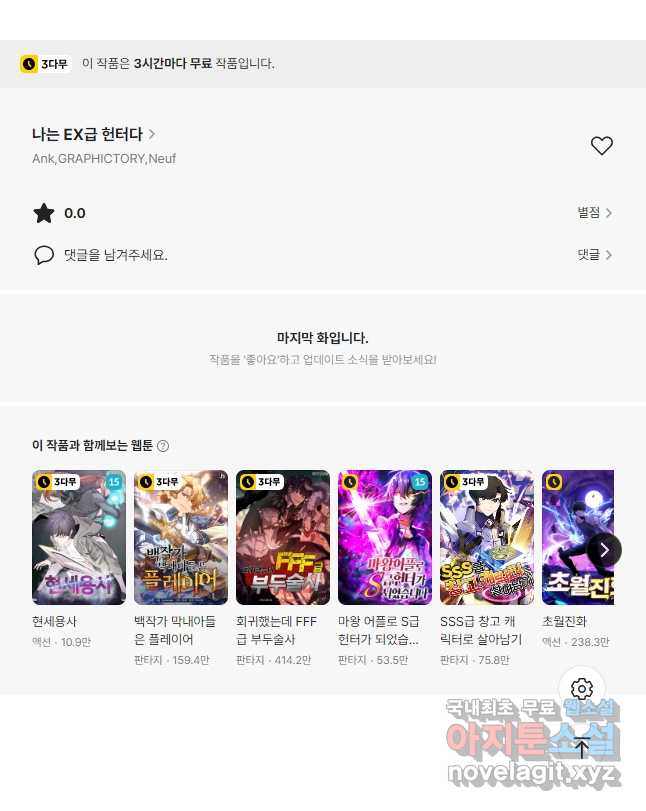Open the 현세용사 webtoon

[79, 538]
